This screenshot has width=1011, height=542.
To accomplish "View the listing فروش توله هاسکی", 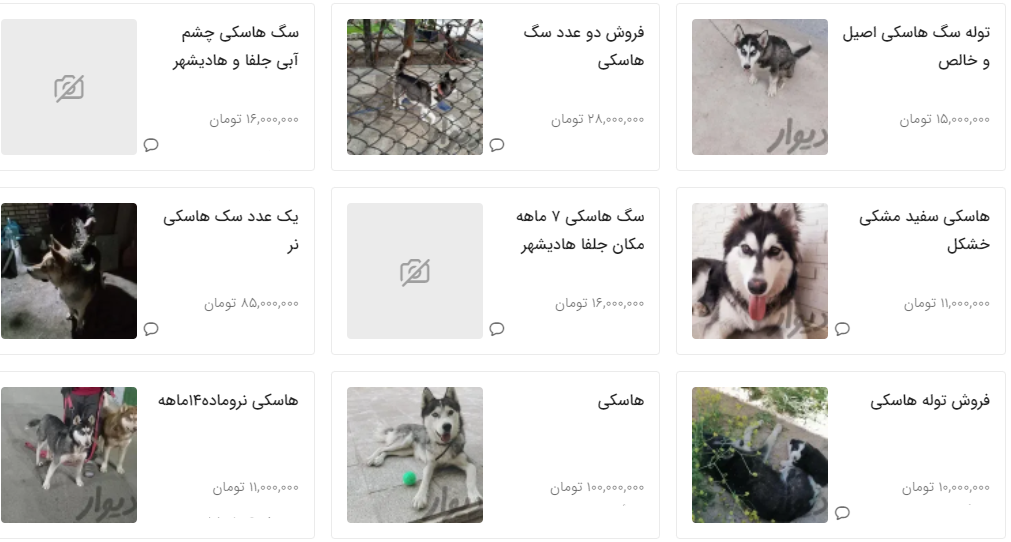I will pyautogui.click(x=930, y=401).
